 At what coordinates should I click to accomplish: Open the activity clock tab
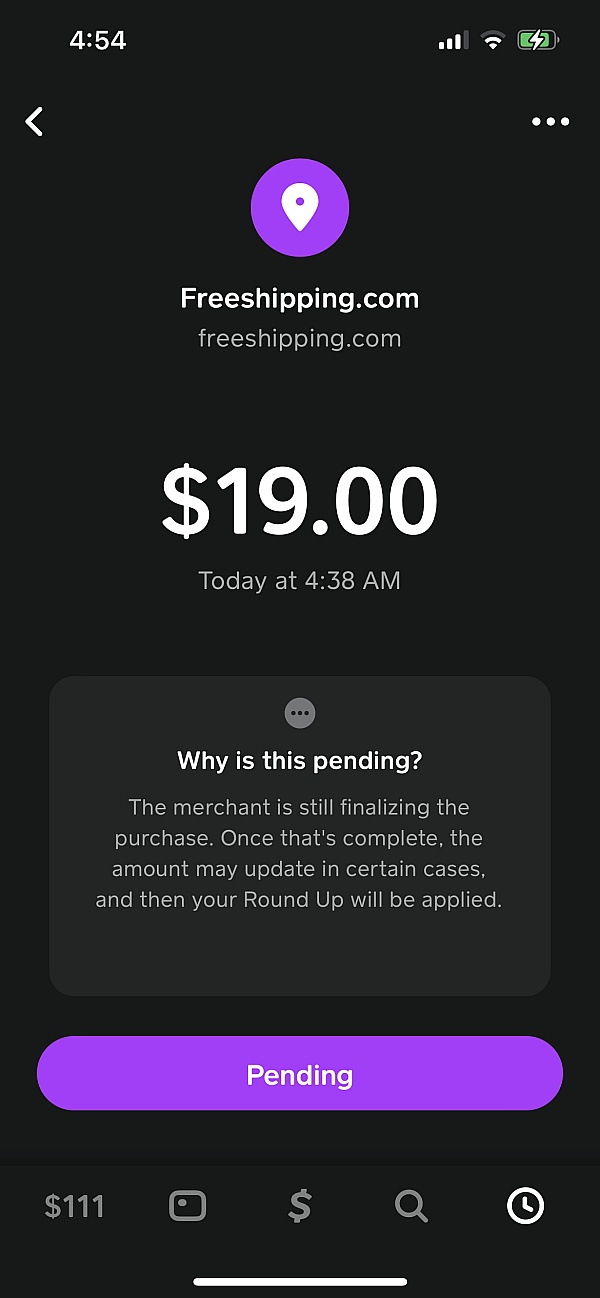coord(525,1206)
